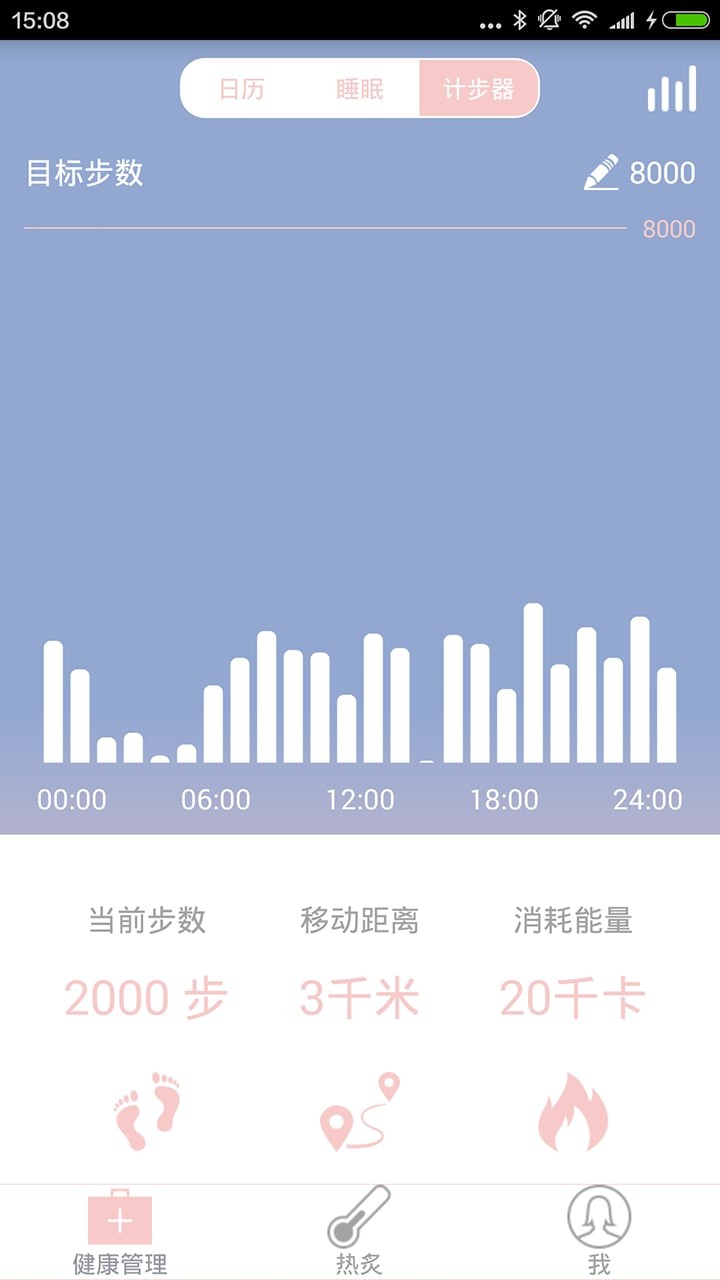Click the 移动距离 3千米 value
Viewport: 720px width, 1280px height.
coord(360,996)
